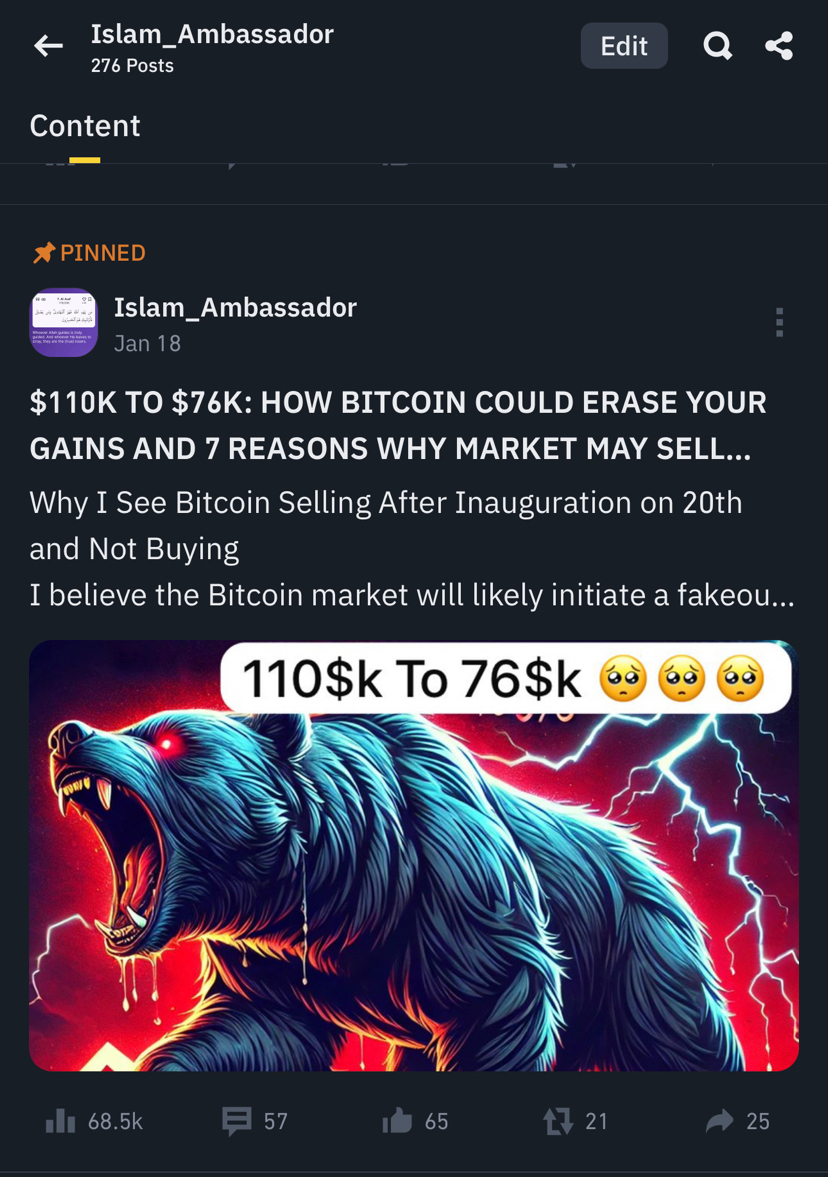Open search in the header
828x1177 pixels.
(x=717, y=46)
